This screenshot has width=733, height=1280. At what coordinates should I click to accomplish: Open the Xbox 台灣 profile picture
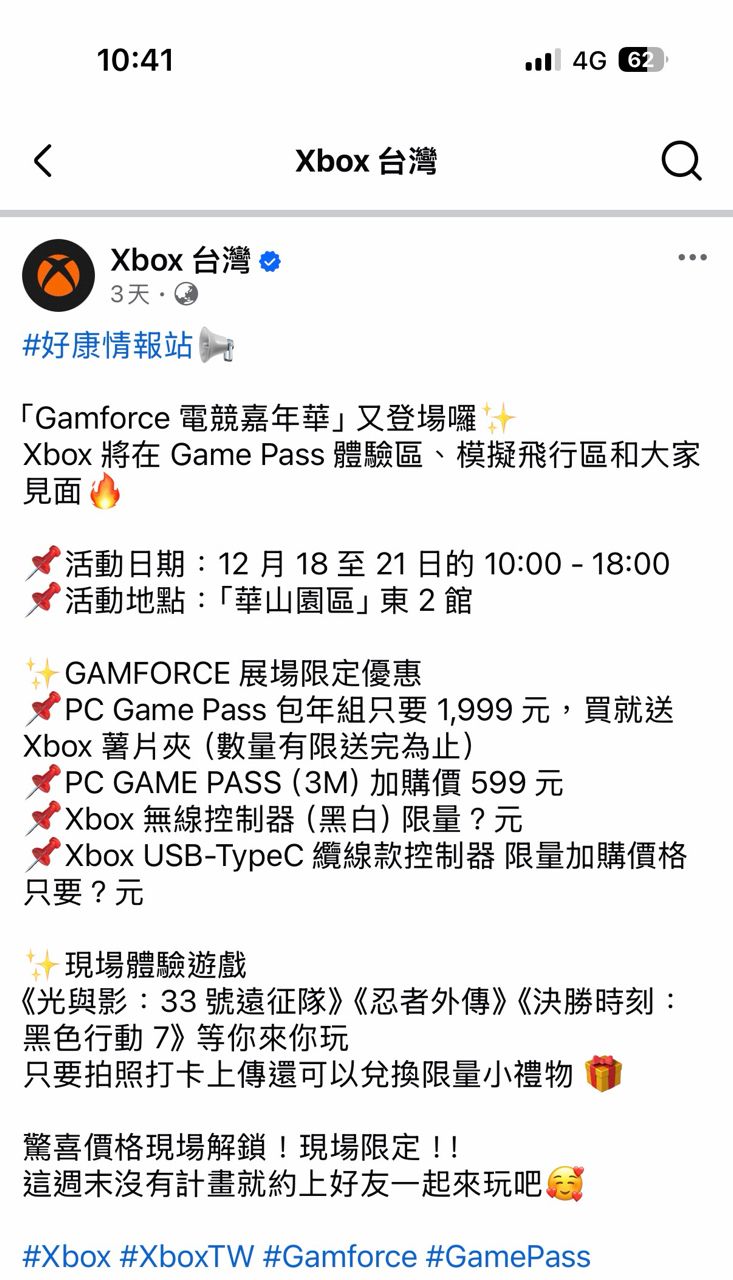58,276
